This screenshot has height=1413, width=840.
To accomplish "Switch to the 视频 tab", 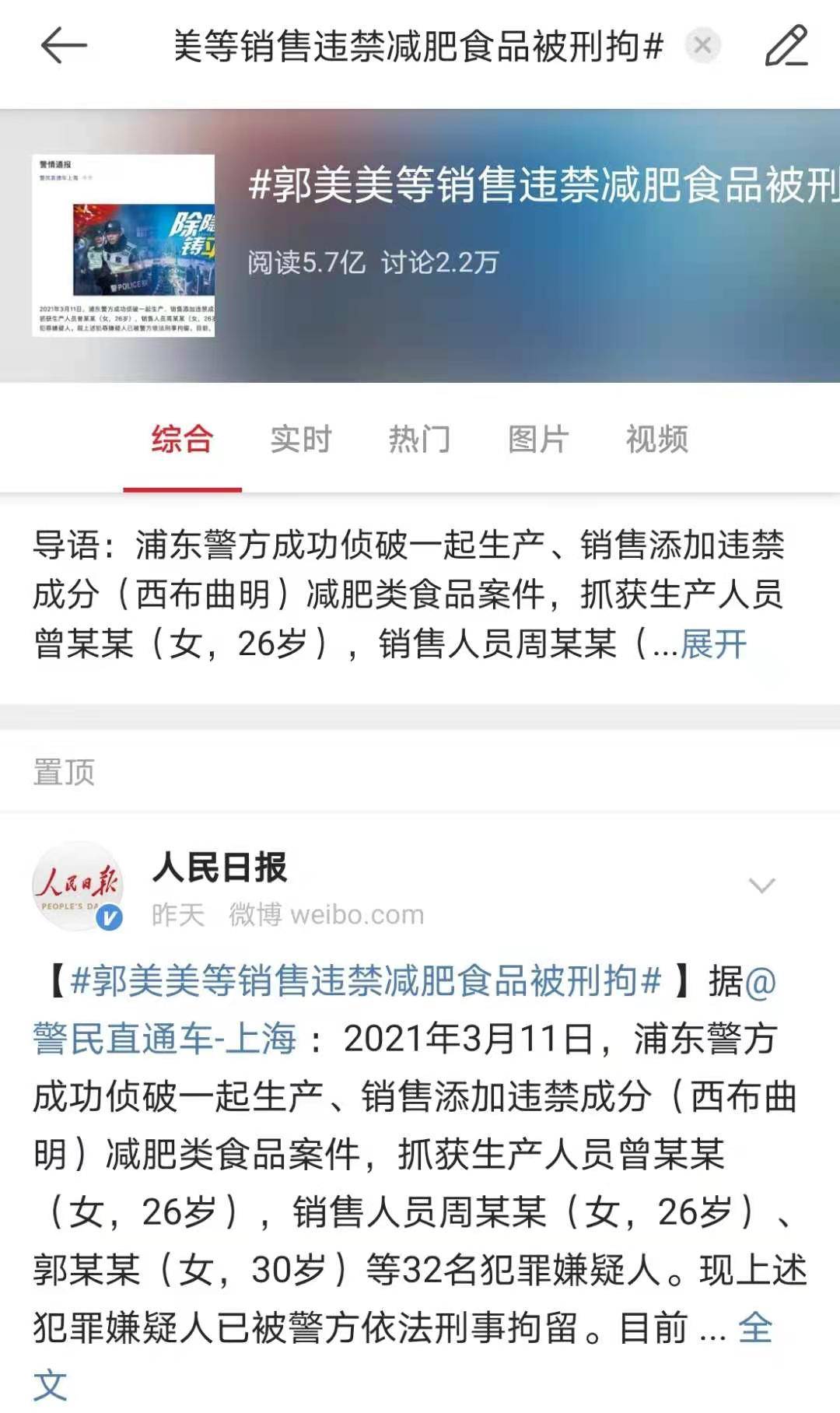I will pos(656,440).
